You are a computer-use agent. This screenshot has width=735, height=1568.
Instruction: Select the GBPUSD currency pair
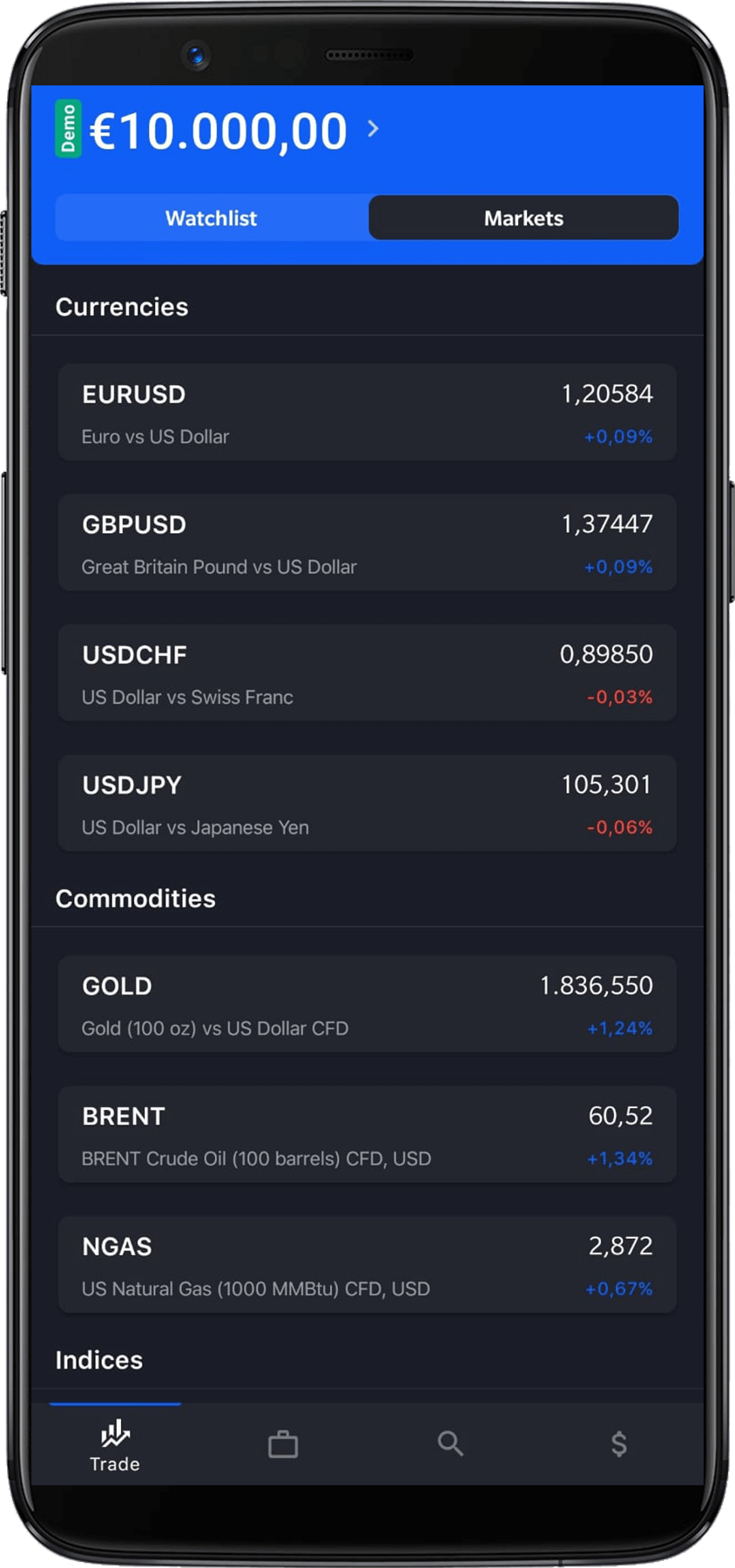367,542
